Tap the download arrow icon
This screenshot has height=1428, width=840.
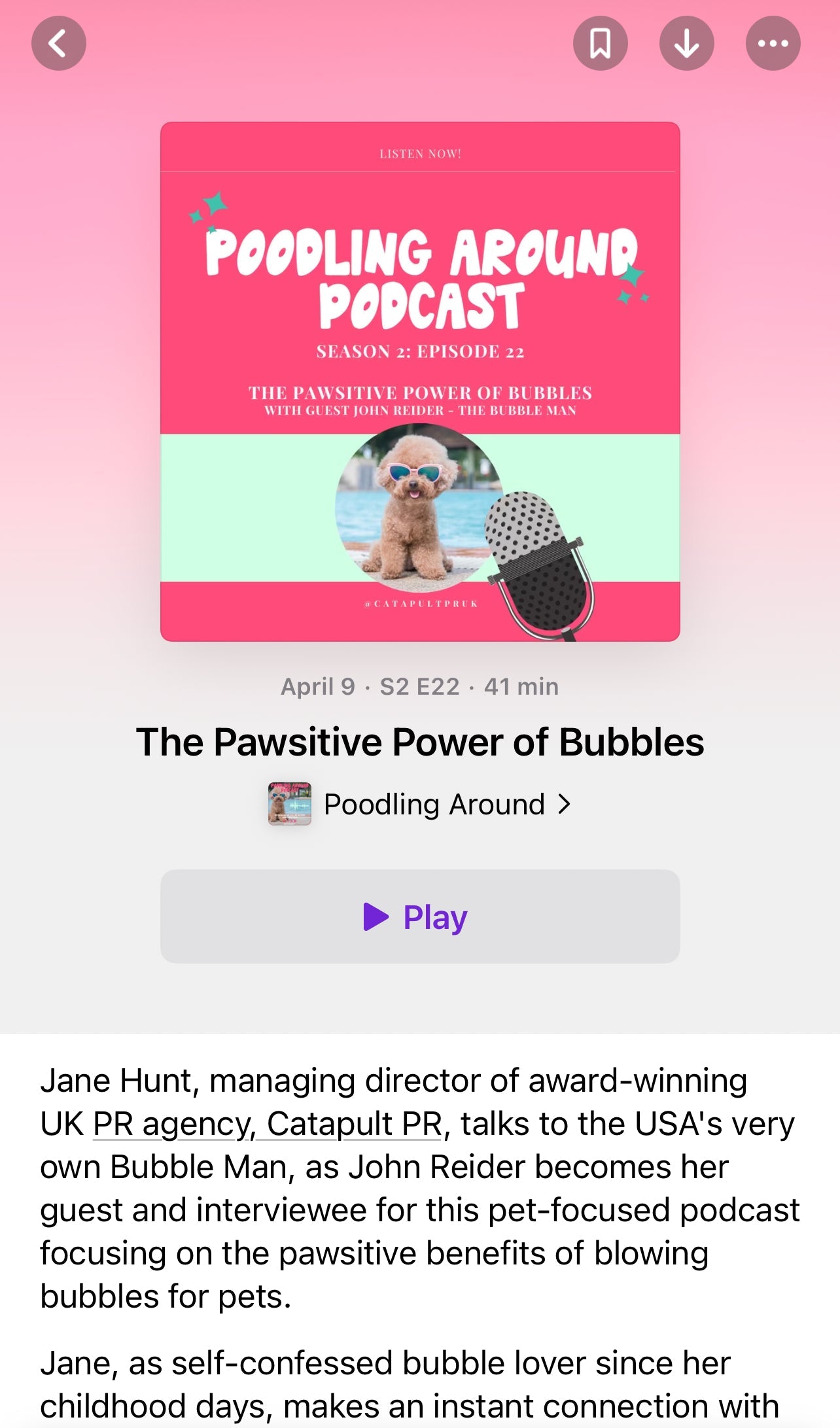(x=686, y=44)
